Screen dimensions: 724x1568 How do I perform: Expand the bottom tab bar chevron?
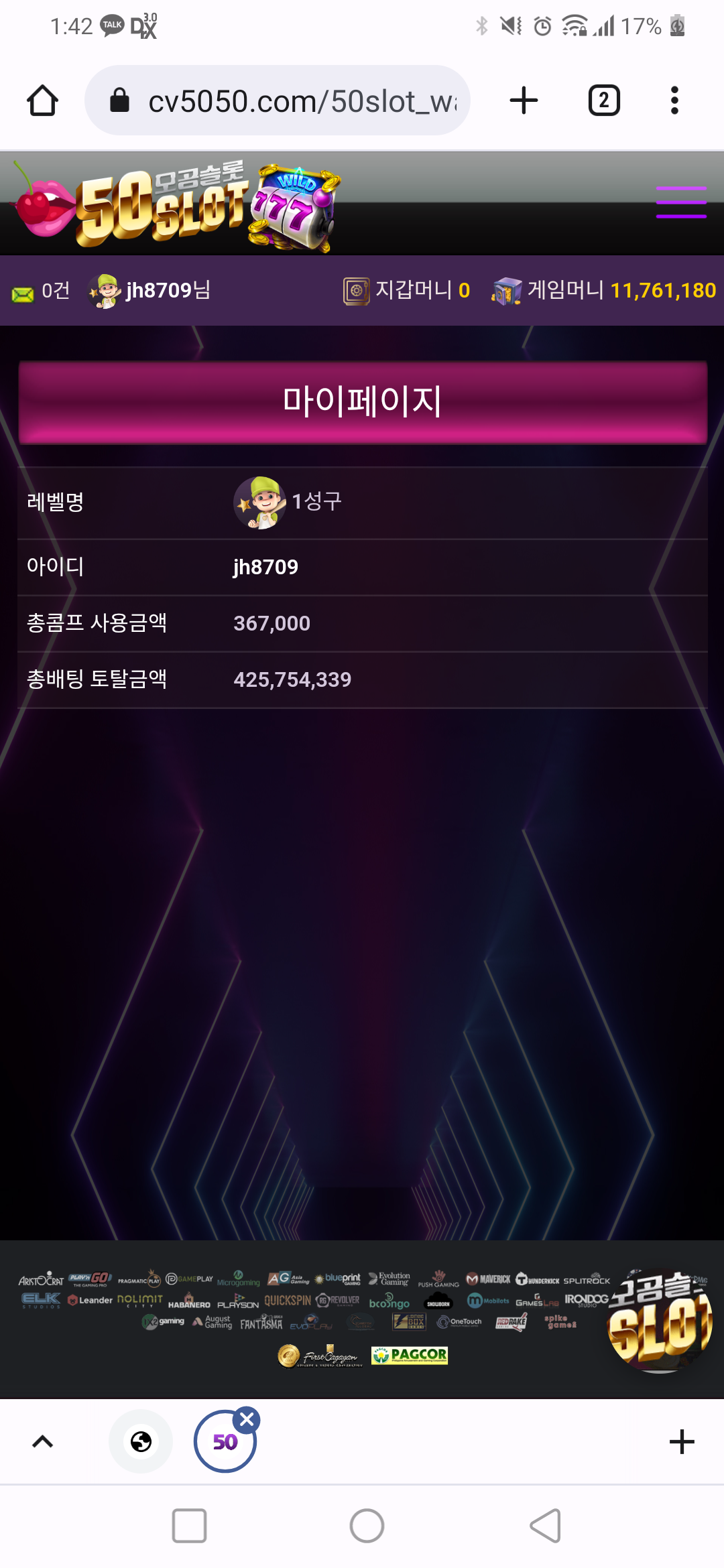coord(42,1441)
